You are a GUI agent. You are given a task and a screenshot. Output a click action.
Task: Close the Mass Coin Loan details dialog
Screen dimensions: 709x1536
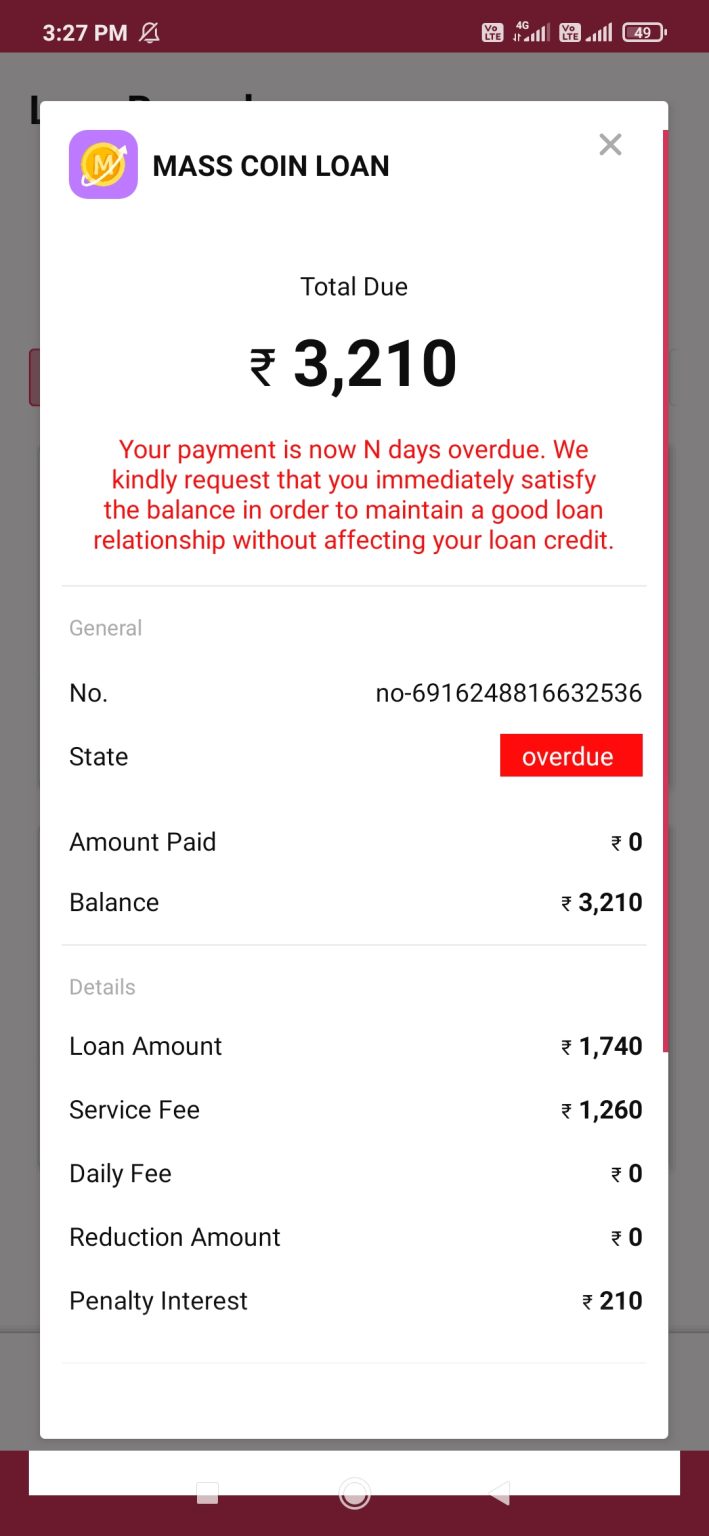click(610, 145)
